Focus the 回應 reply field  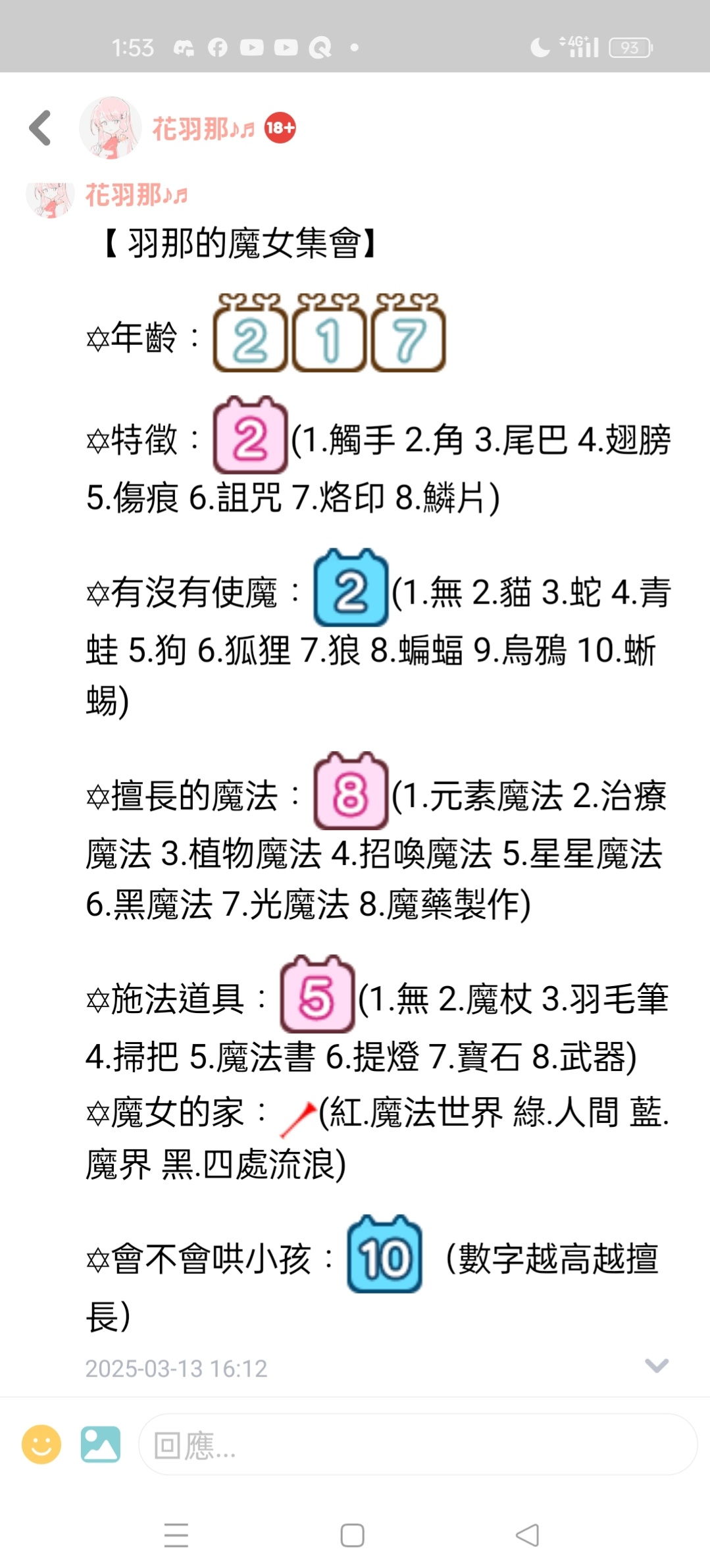[x=417, y=1444]
